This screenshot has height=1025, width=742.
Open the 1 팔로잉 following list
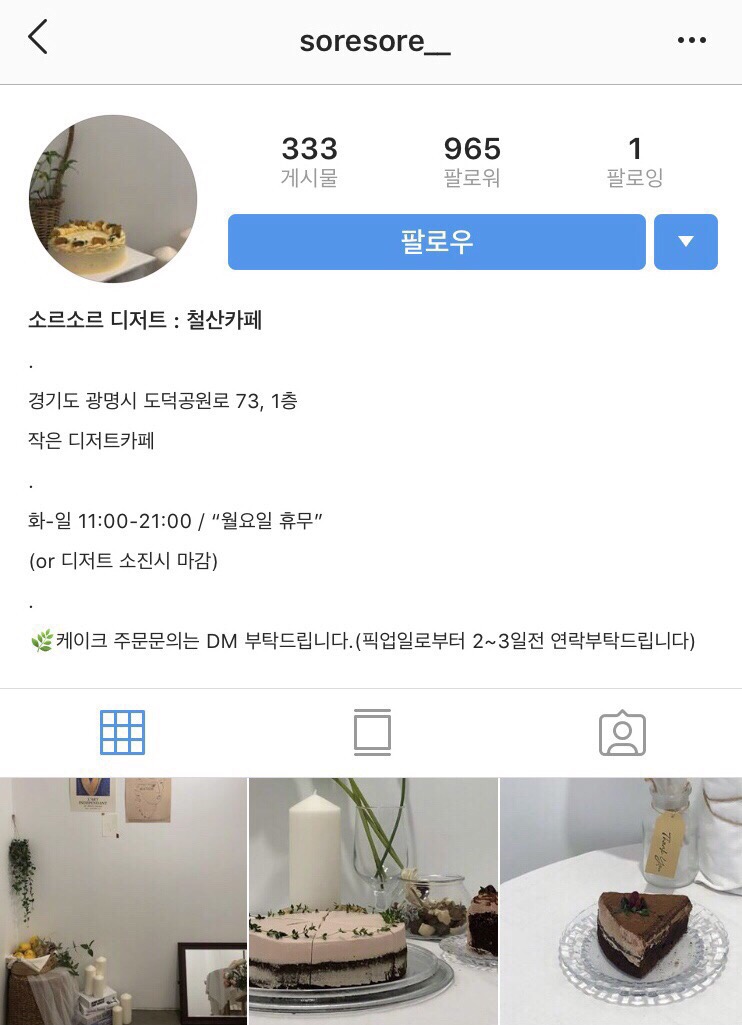[634, 162]
